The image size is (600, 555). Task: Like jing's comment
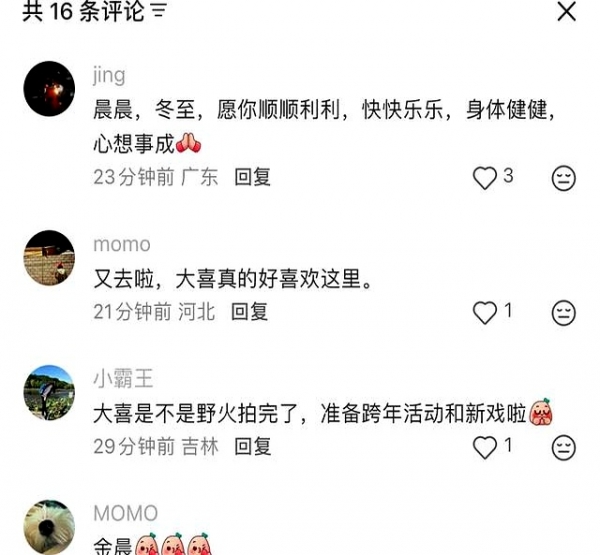pyautogui.click(x=485, y=178)
